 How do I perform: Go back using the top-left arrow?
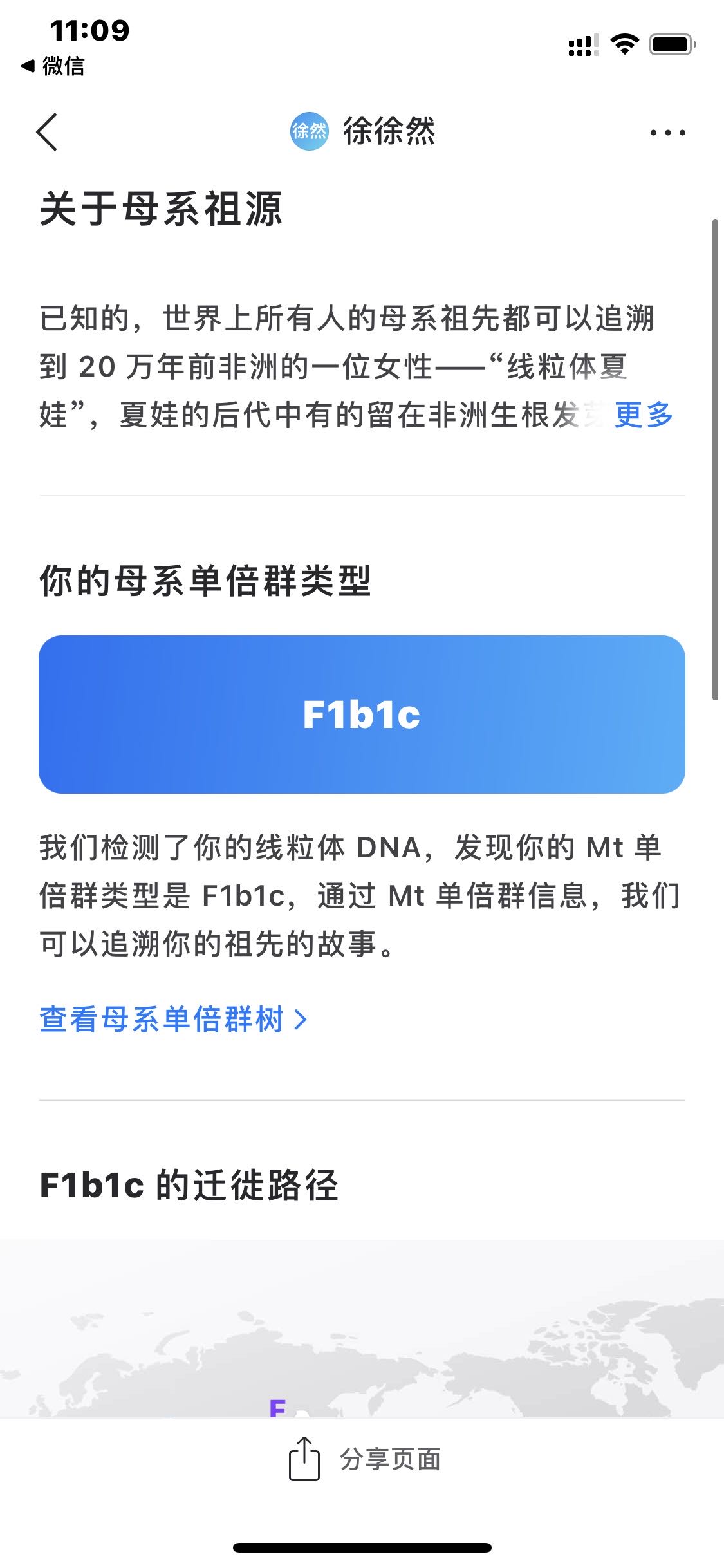[47, 132]
